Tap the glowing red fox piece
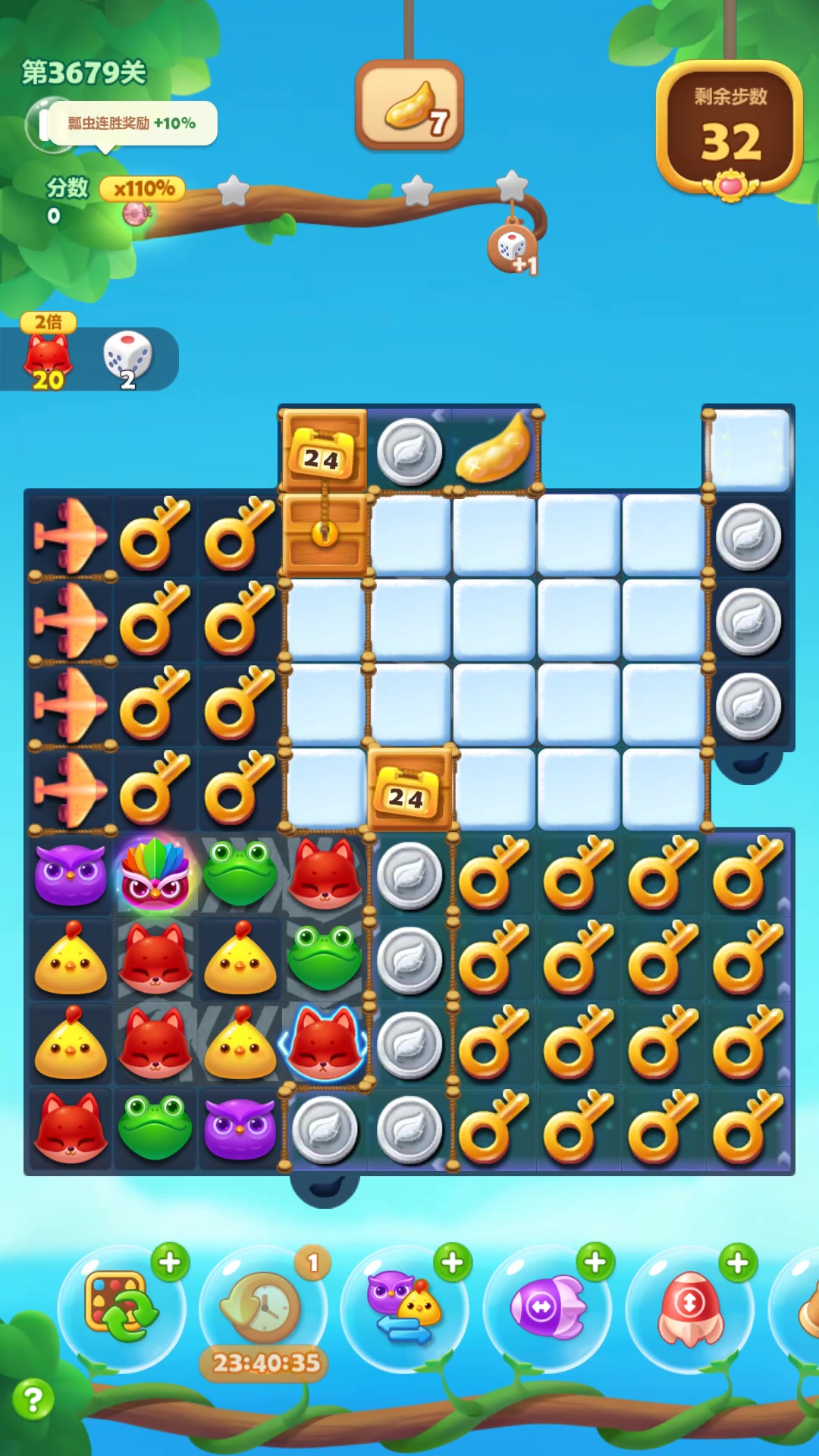The image size is (819, 1456). (325, 1043)
